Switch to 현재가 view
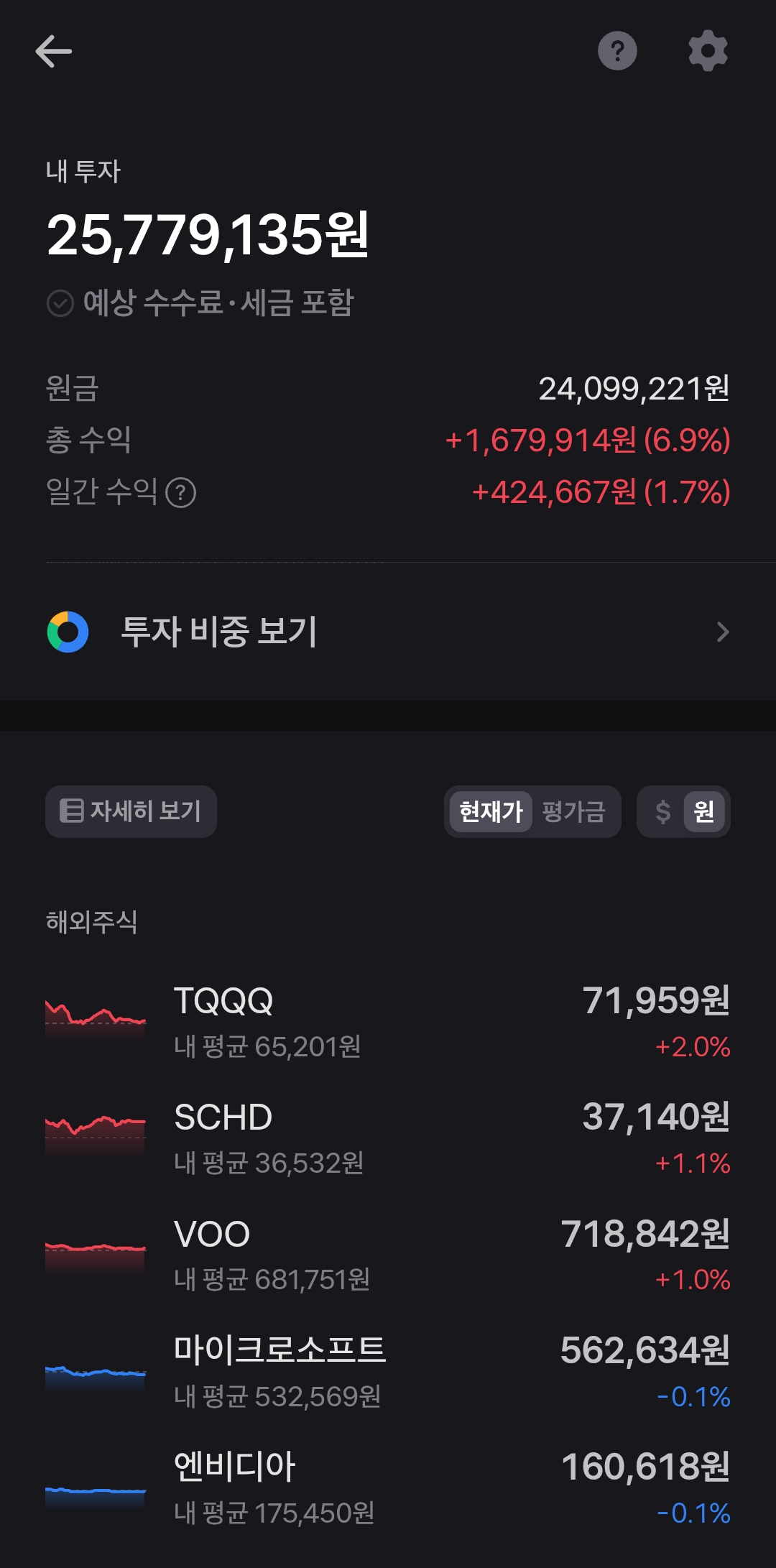 (x=491, y=811)
